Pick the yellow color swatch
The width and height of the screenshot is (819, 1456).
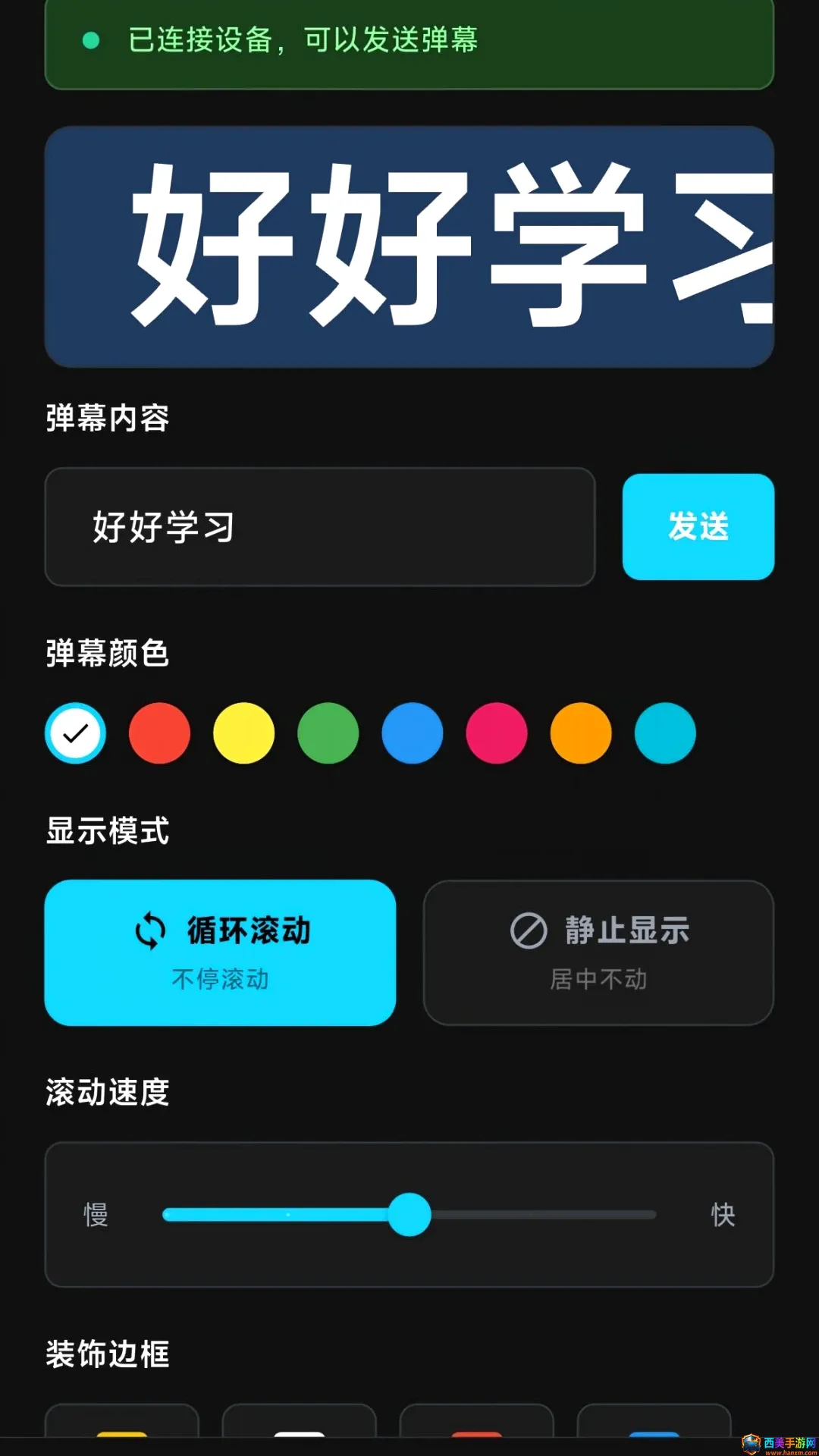pyautogui.click(x=243, y=733)
